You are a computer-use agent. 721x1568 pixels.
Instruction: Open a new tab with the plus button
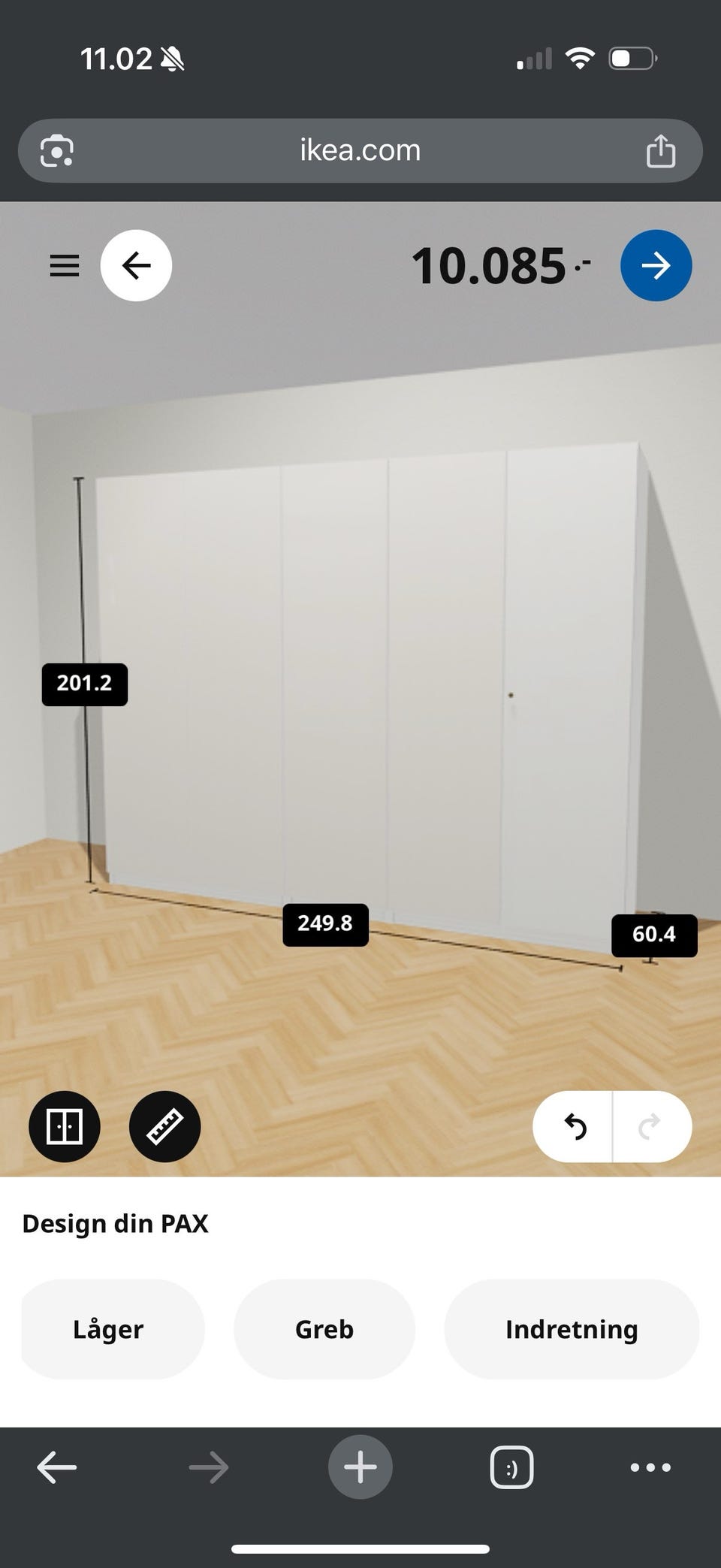pyautogui.click(x=360, y=1467)
